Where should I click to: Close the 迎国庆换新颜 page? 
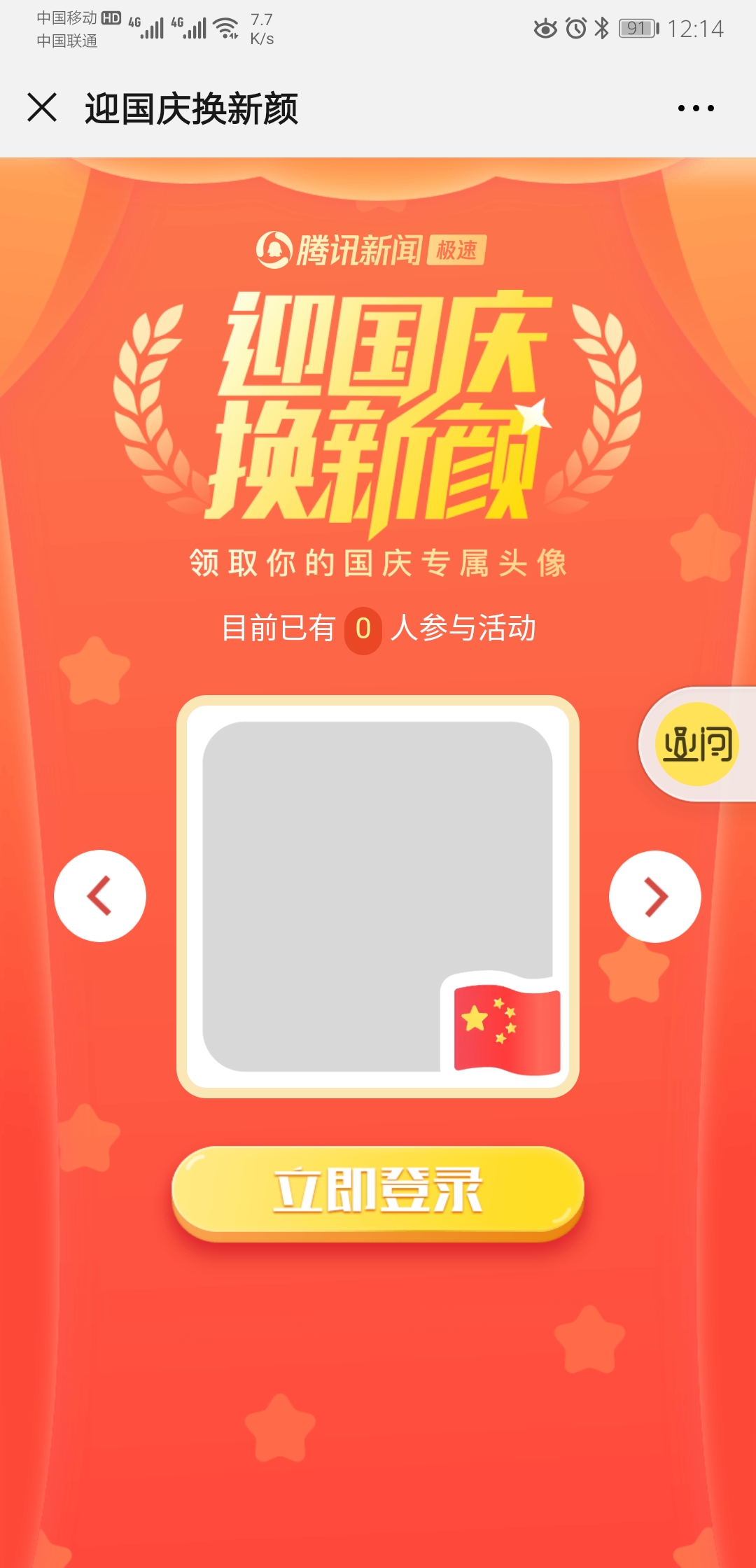tap(42, 108)
